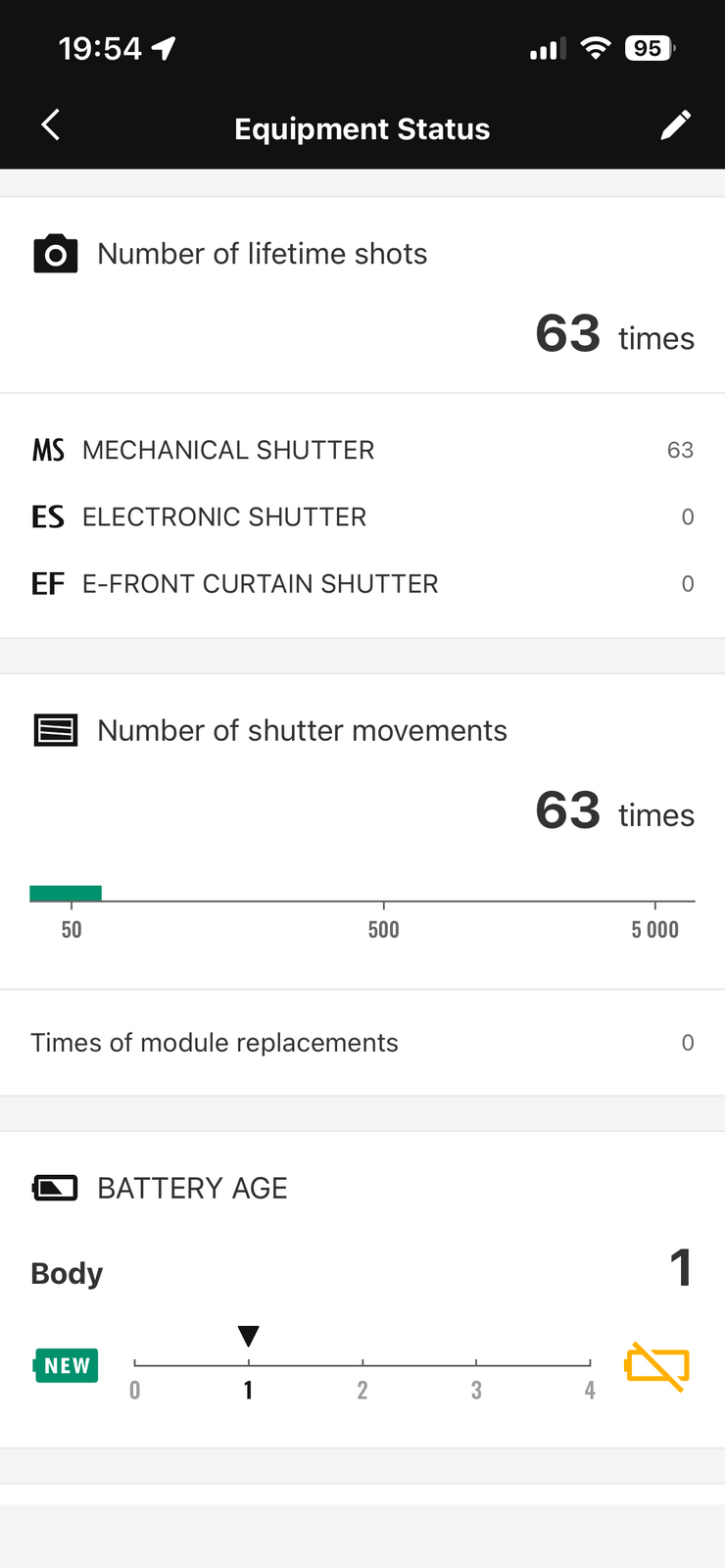The width and height of the screenshot is (725, 1568).
Task: Go back from Equipment Status
Action: (x=51, y=125)
